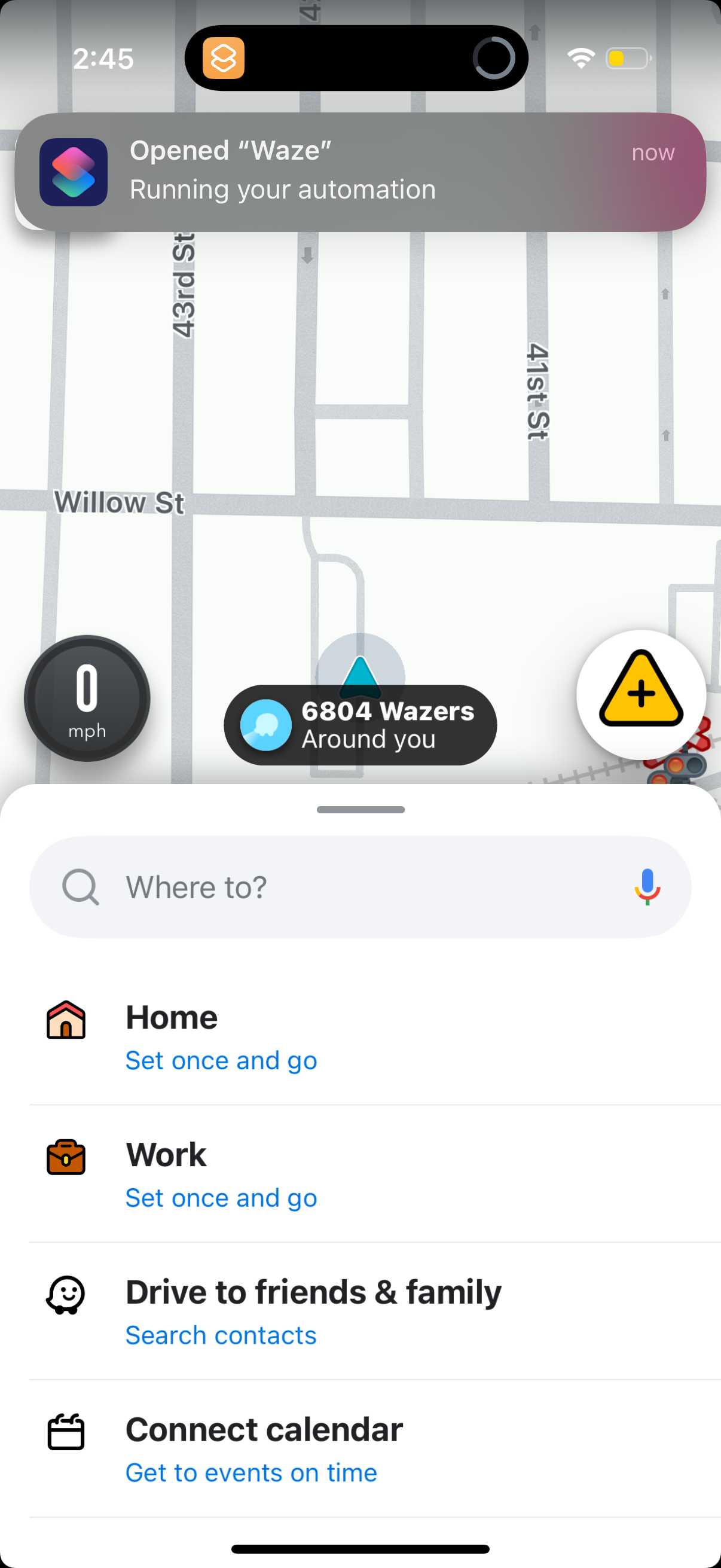The image size is (721, 1568).
Task: Search contacts under Drive to friends
Action: [x=220, y=1335]
